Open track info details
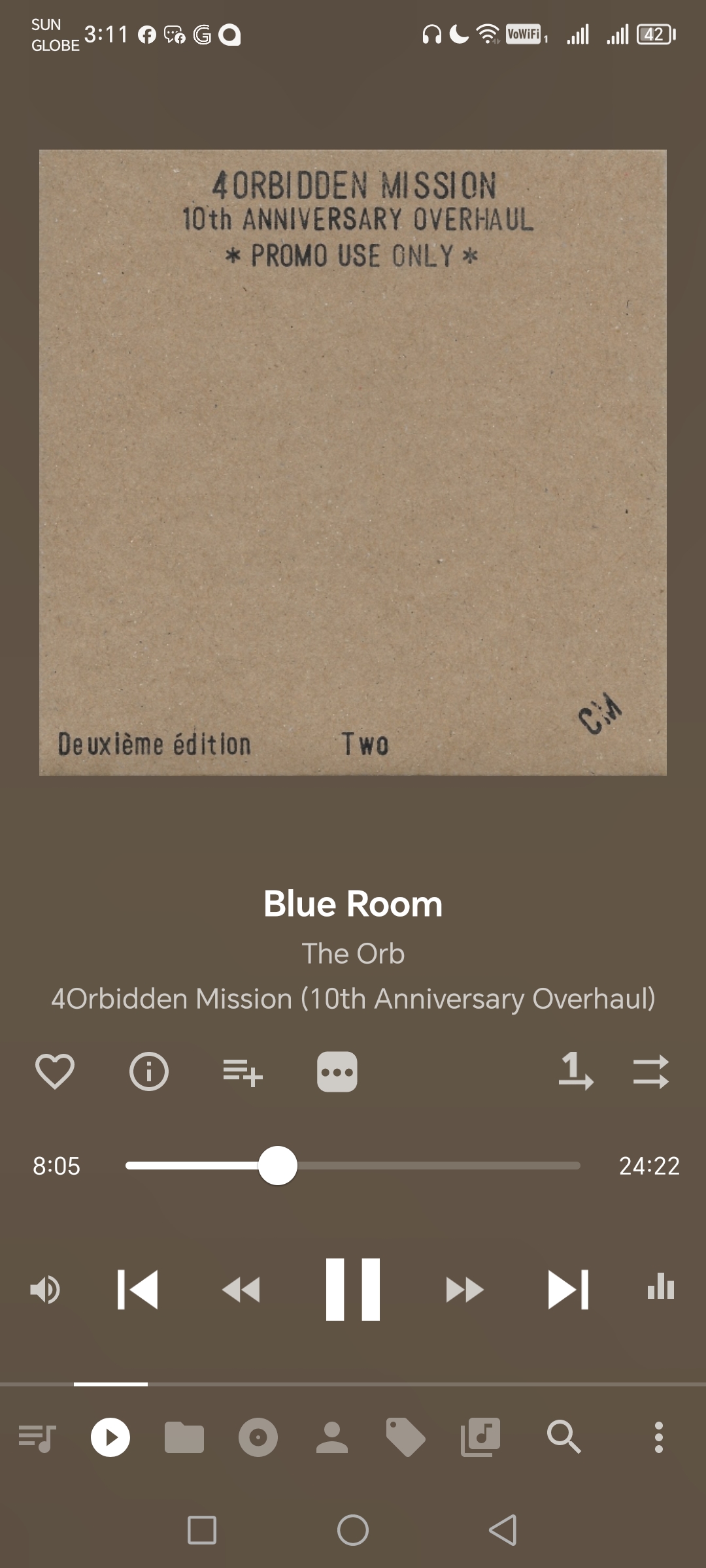Viewport: 706px width, 1568px height. click(x=148, y=1071)
